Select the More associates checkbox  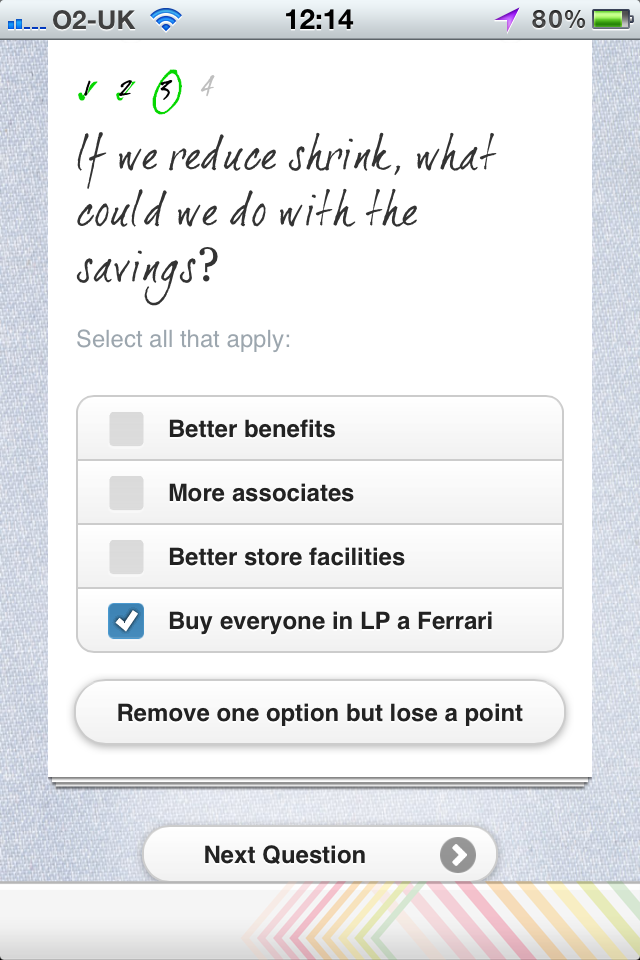click(x=126, y=493)
